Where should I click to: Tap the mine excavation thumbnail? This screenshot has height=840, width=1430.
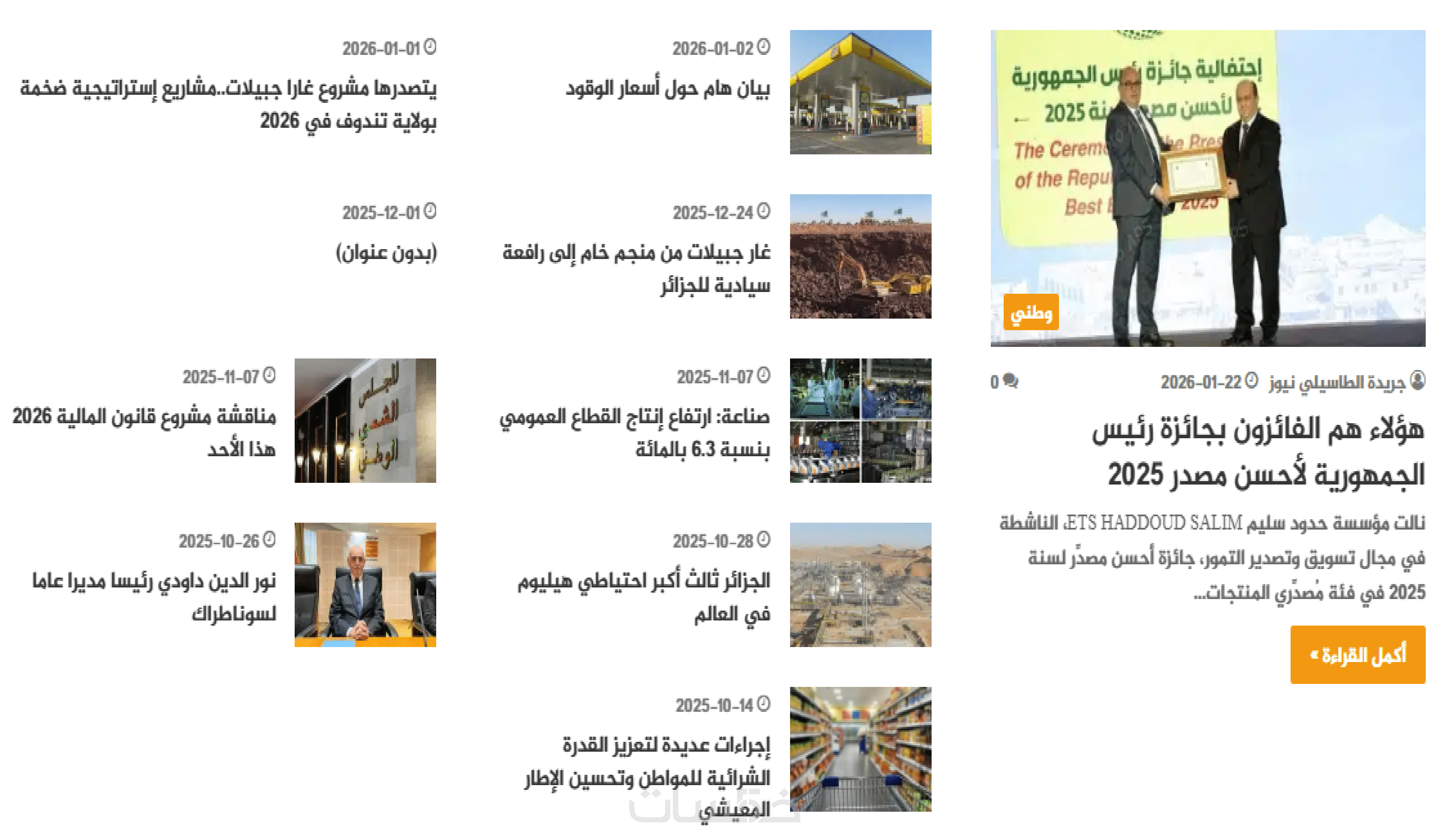860,256
